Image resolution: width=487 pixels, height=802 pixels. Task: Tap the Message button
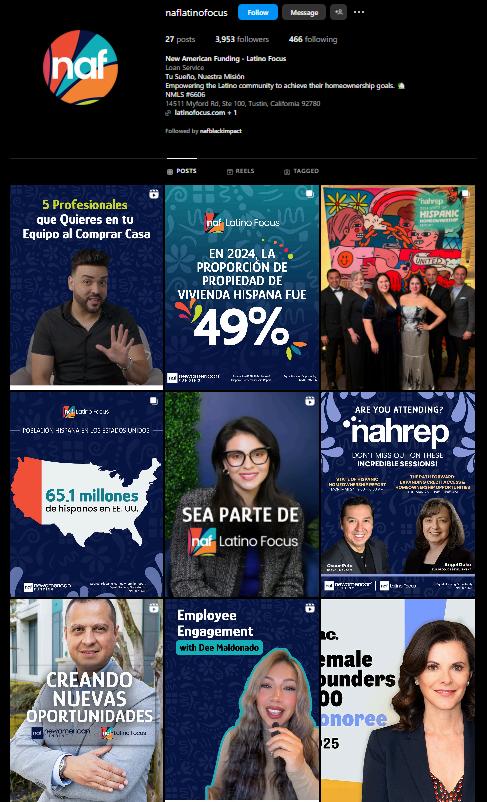(x=304, y=12)
